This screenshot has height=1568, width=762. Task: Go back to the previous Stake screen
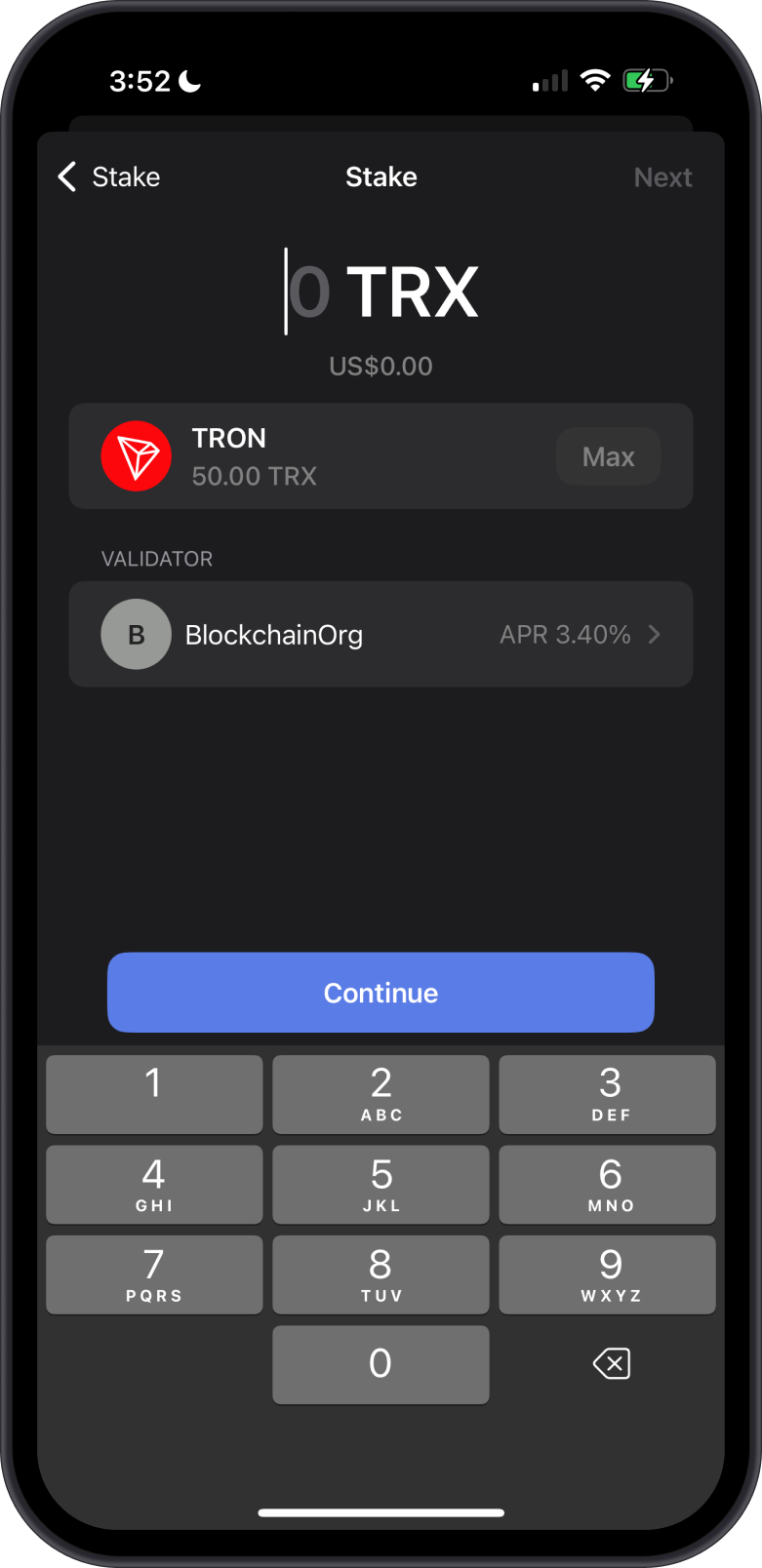point(108,176)
